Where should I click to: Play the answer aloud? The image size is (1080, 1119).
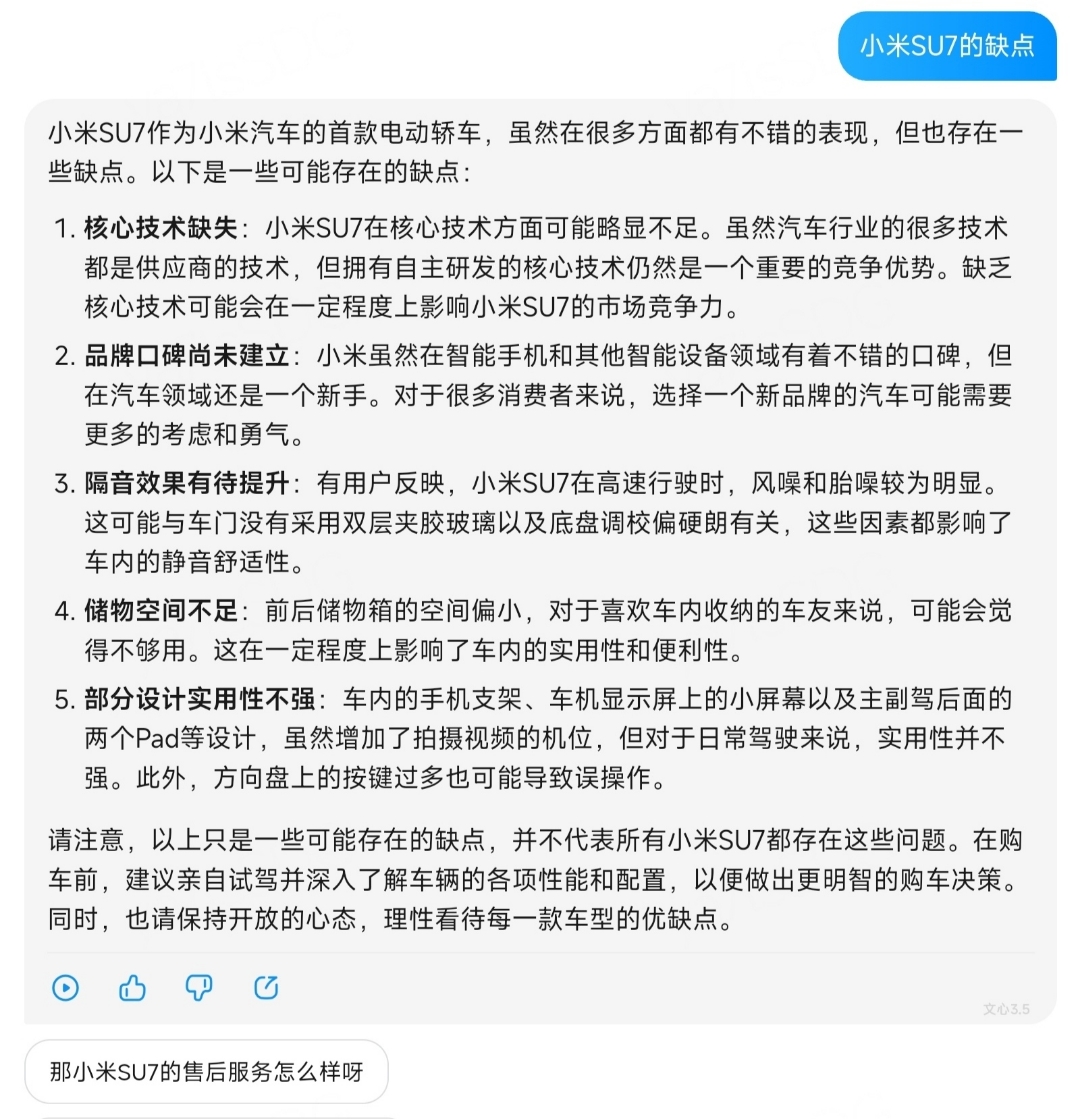(65, 988)
